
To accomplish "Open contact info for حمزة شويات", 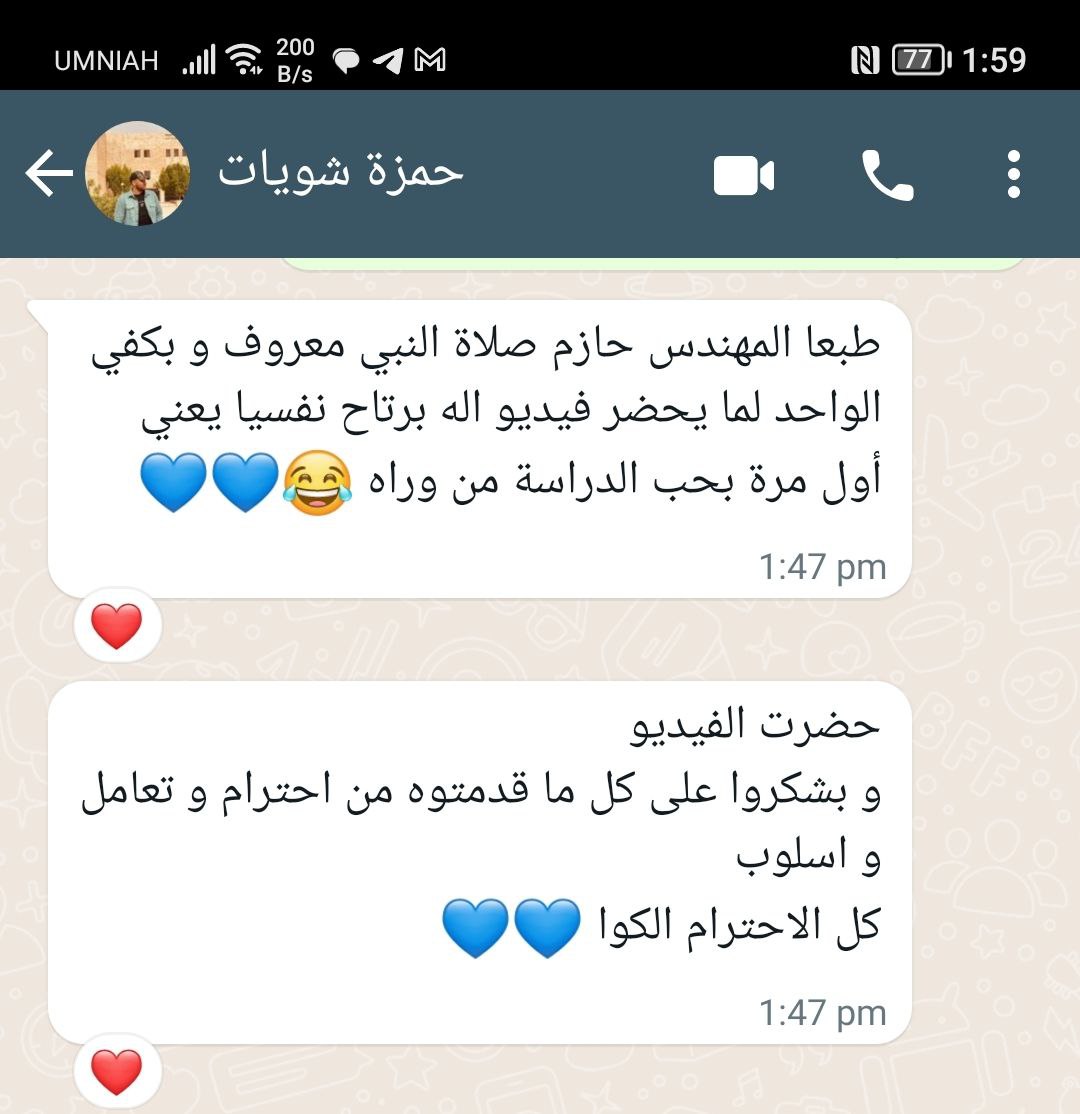I will coord(341,172).
